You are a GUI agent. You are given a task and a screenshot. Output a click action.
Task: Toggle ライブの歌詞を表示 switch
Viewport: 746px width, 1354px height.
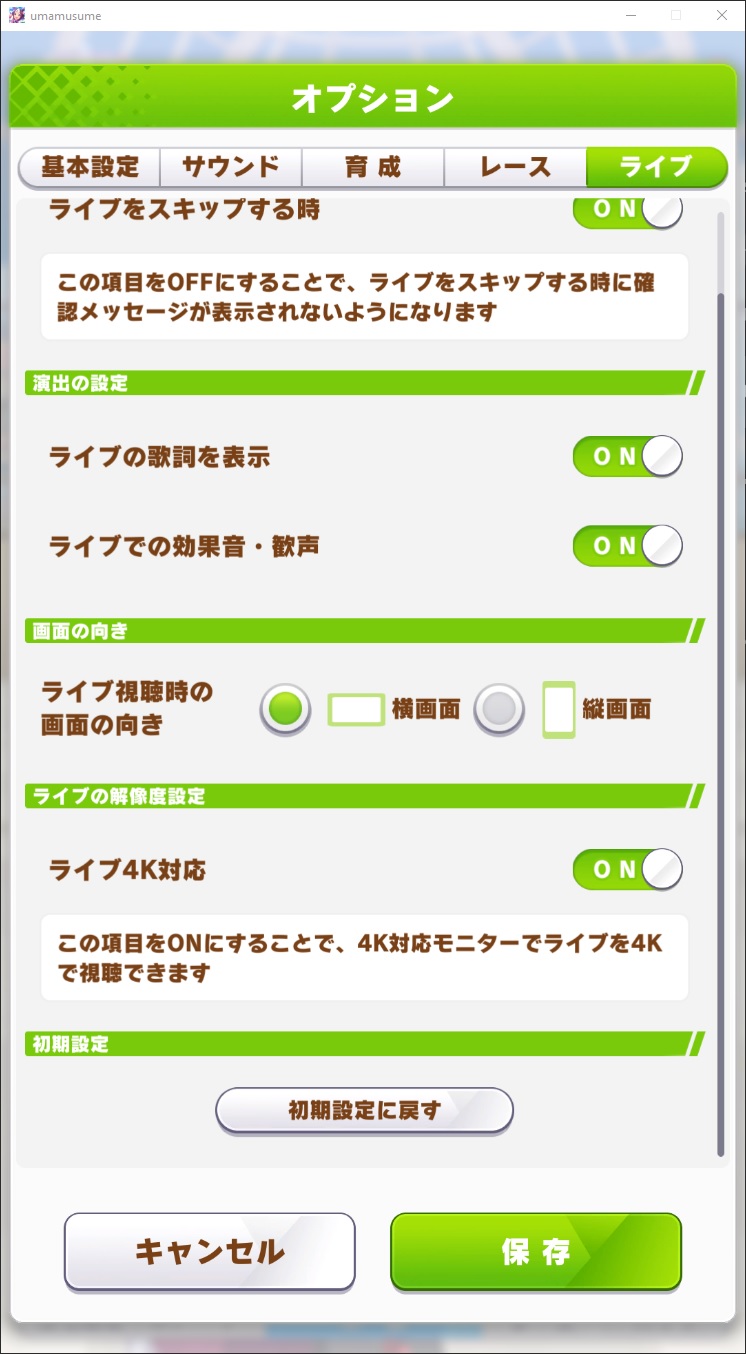(x=628, y=456)
